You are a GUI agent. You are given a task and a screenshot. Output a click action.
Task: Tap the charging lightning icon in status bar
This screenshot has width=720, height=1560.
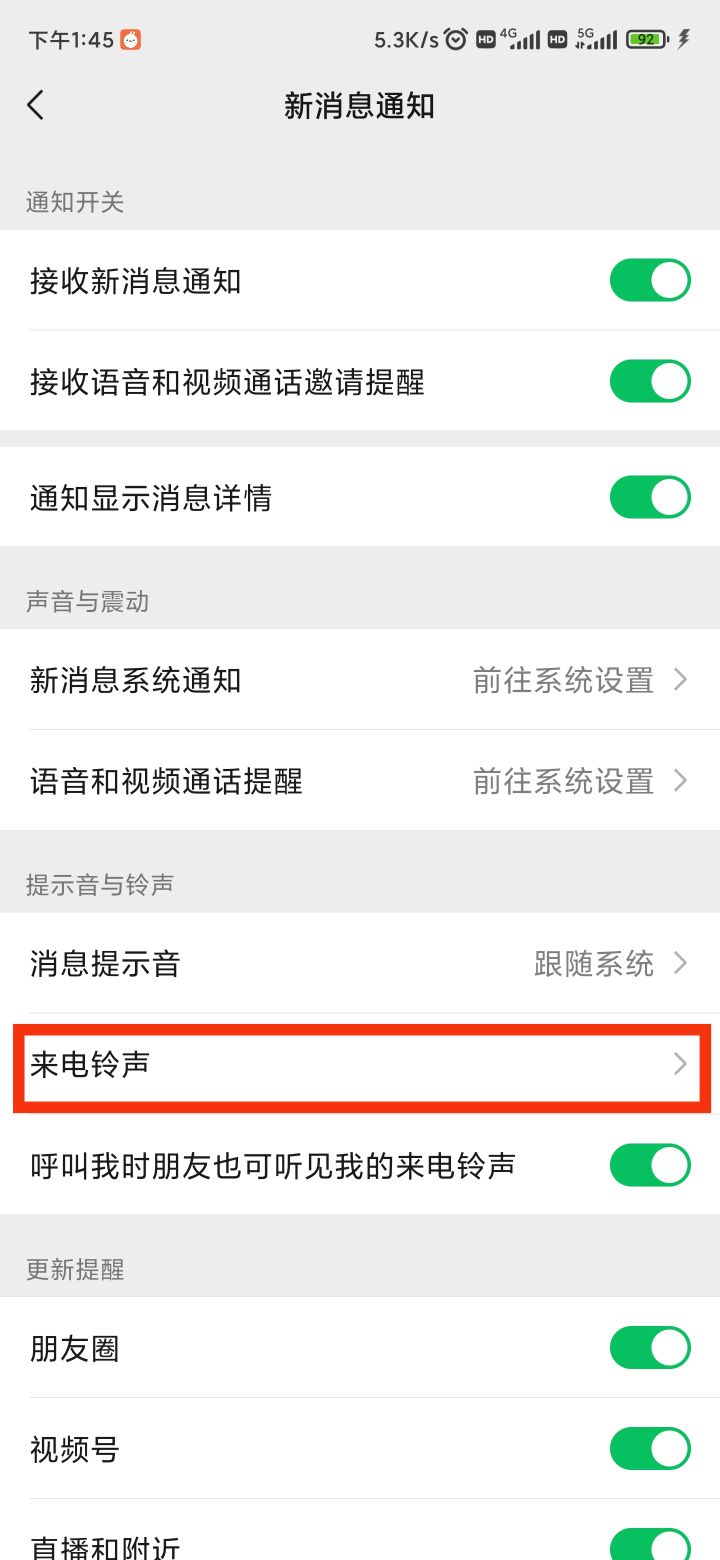pyautogui.click(x=684, y=38)
